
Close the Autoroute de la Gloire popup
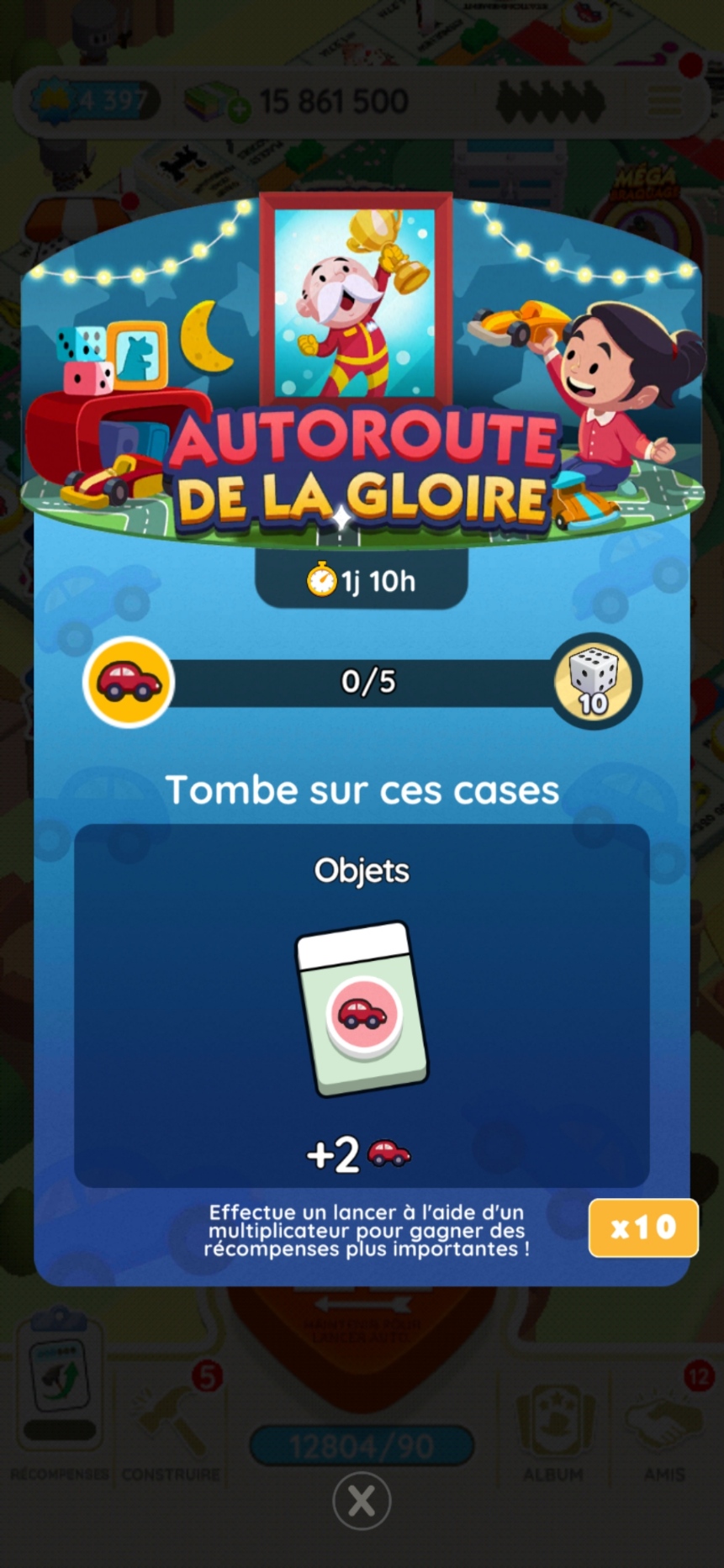pyautogui.click(x=362, y=1501)
